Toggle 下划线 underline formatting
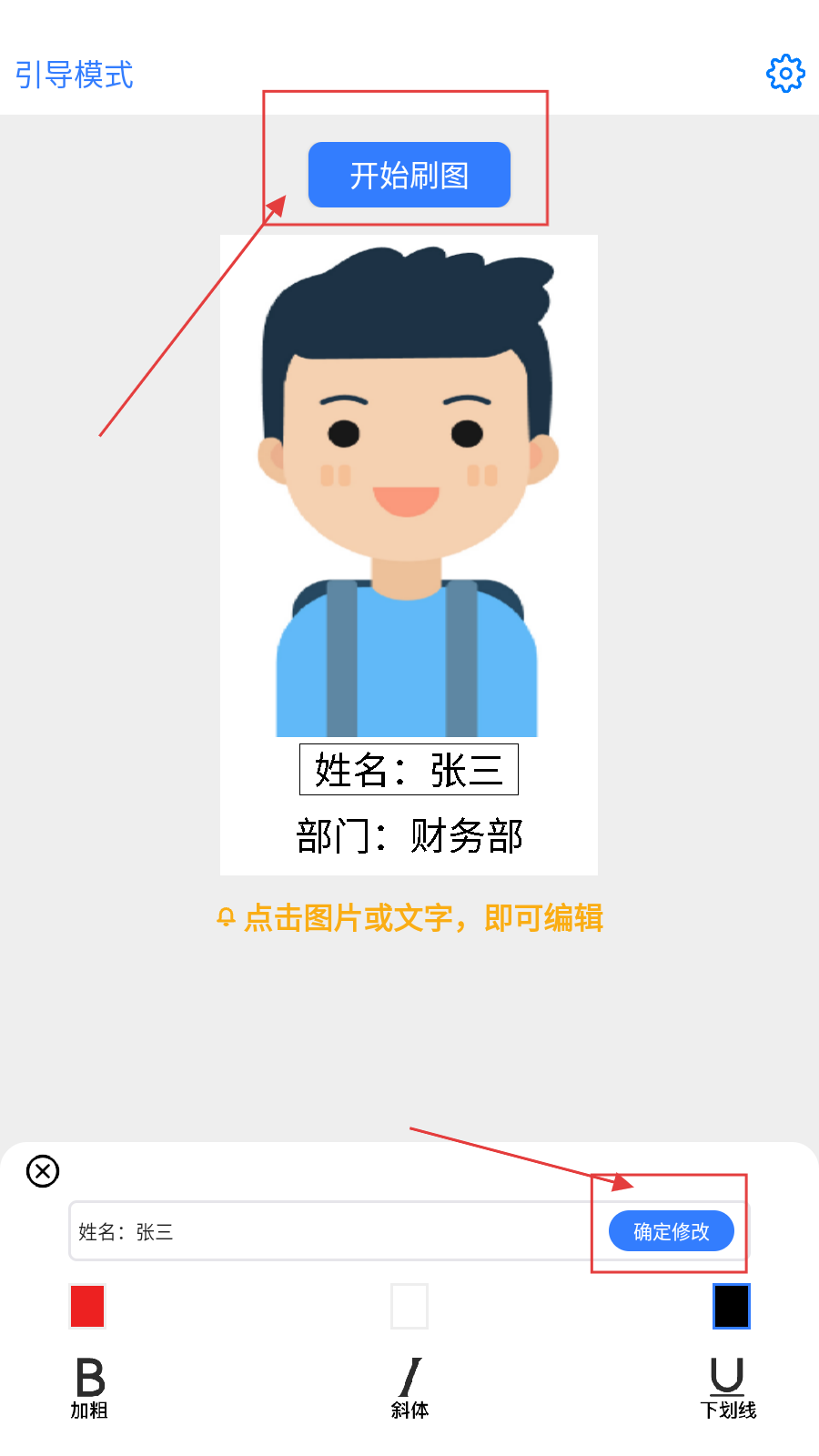819x1456 pixels. (x=727, y=1387)
